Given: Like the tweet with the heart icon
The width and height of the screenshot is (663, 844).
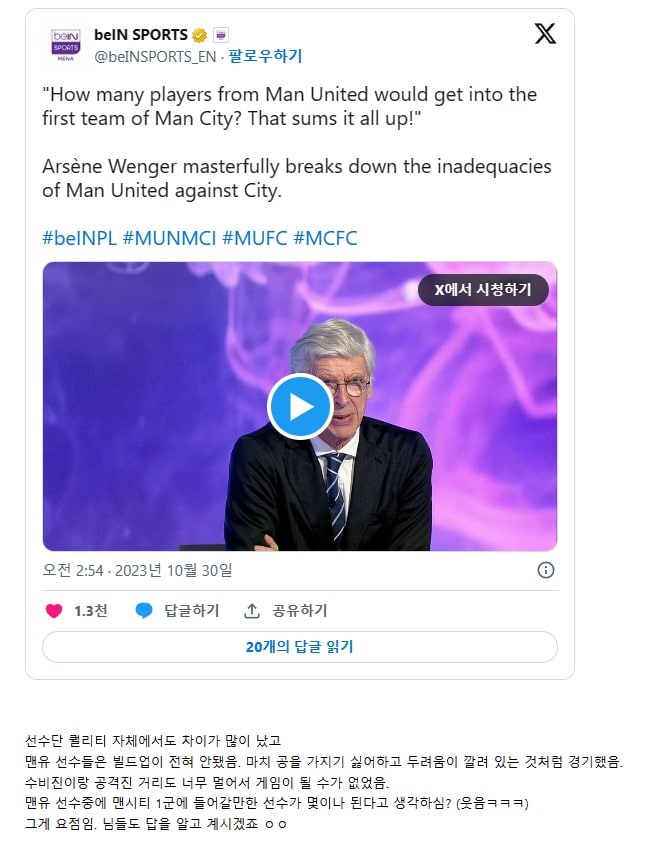Looking at the screenshot, I should coord(55,610).
